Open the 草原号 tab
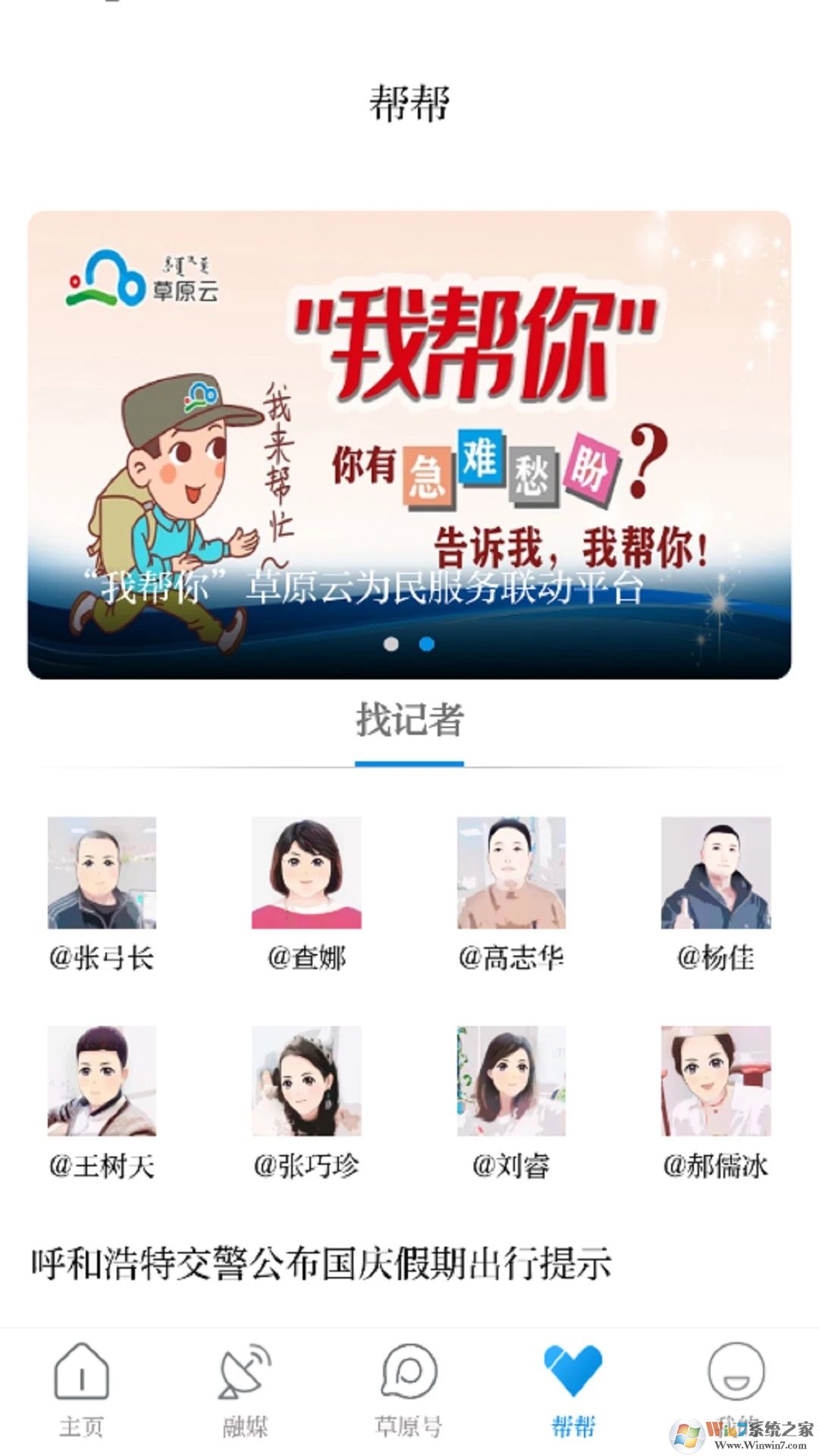 click(x=409, y=1389)
